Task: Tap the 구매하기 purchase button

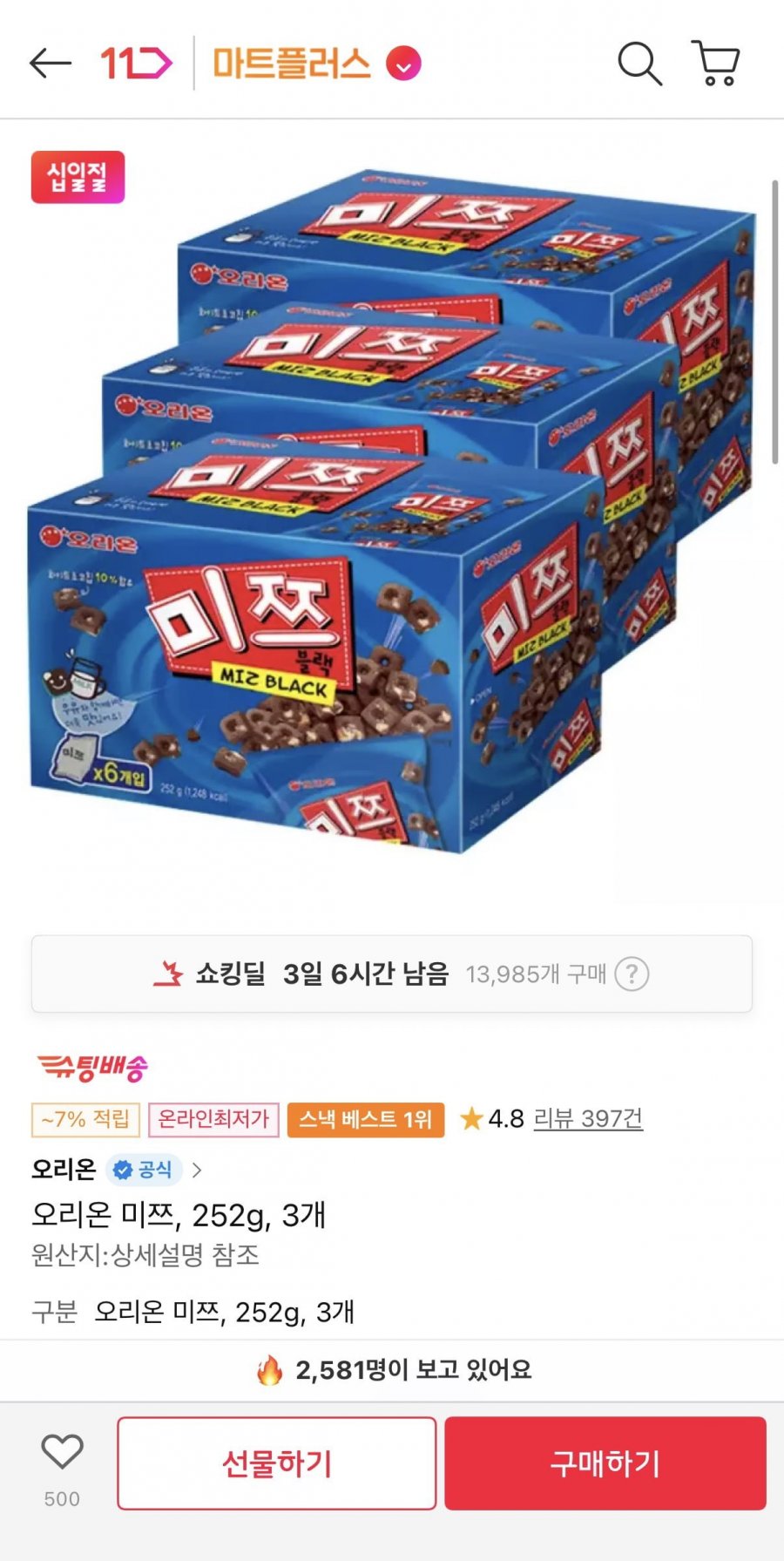Action: (605, 1461)
